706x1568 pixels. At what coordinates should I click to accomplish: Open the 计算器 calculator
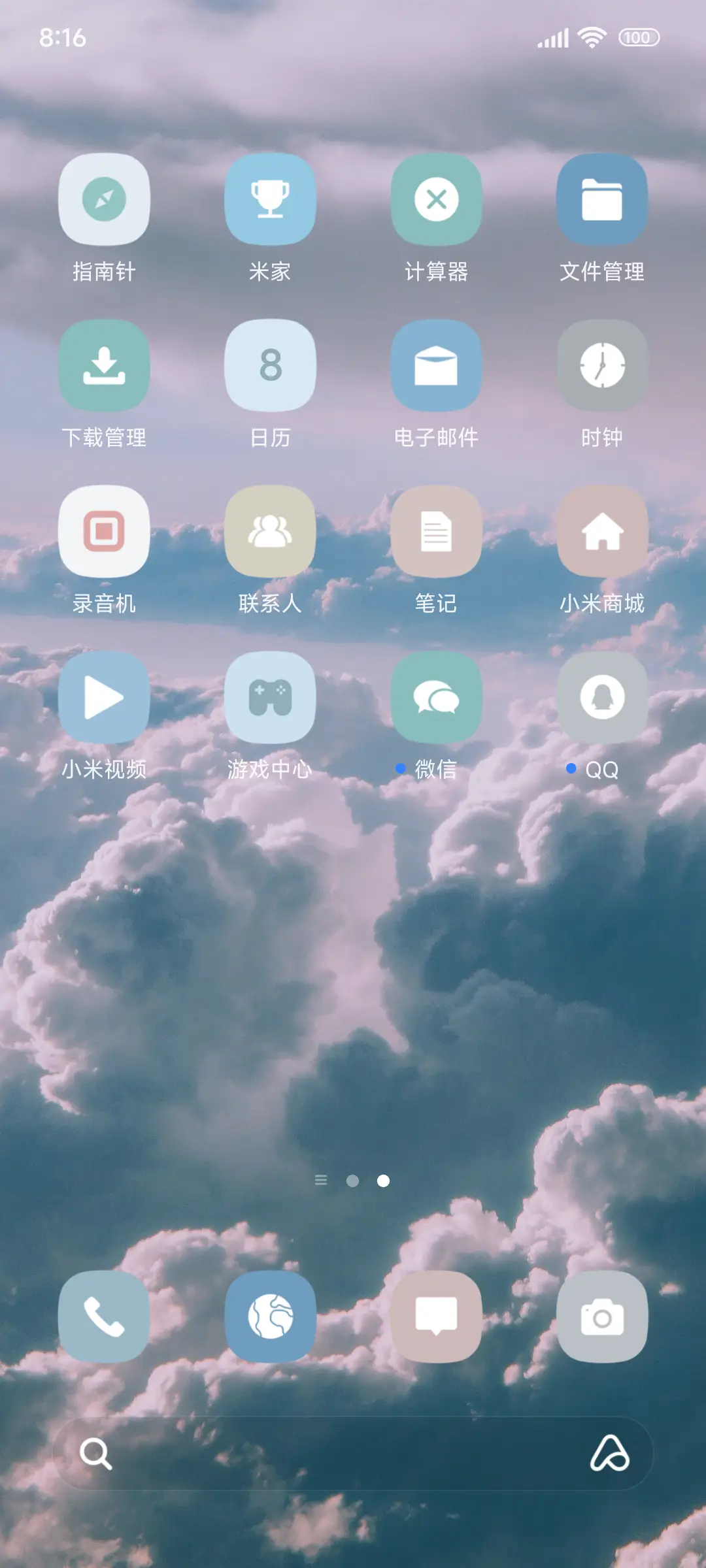[x=437, y=199]
